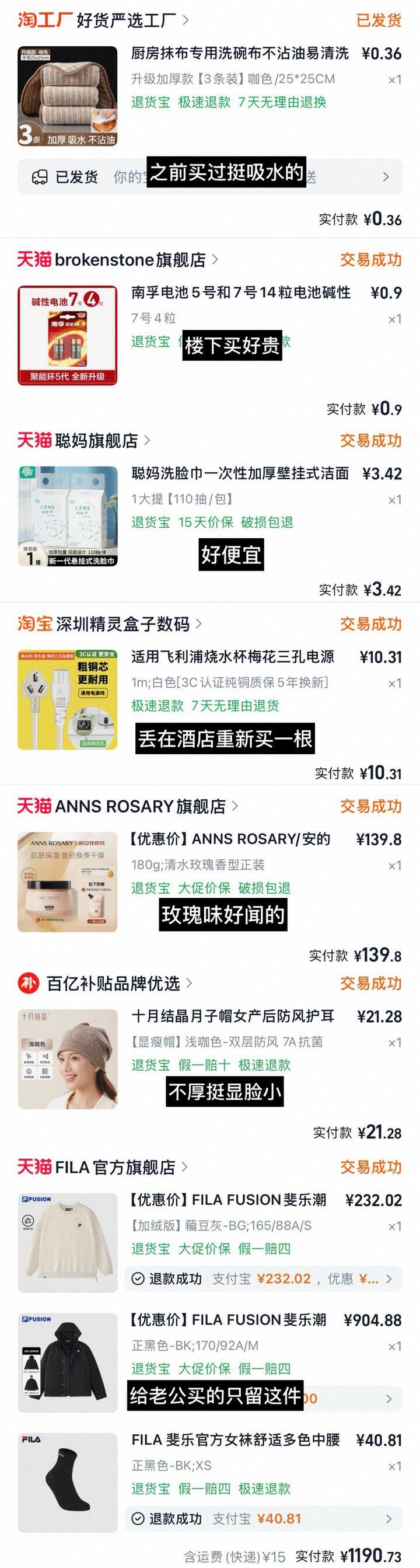Open the 深圳精灵盒子数码 store
The width and height of the screenshot is (420, 1568).
coord(111,624)
